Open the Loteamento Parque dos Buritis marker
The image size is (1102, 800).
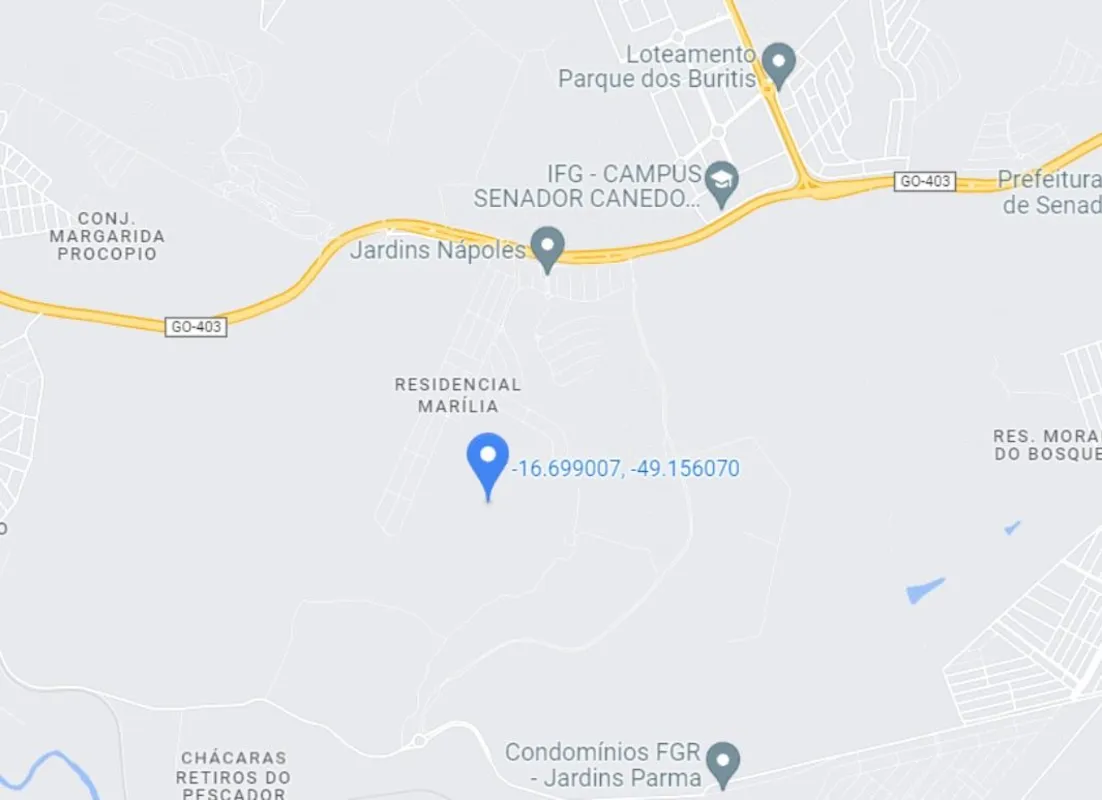779,63
